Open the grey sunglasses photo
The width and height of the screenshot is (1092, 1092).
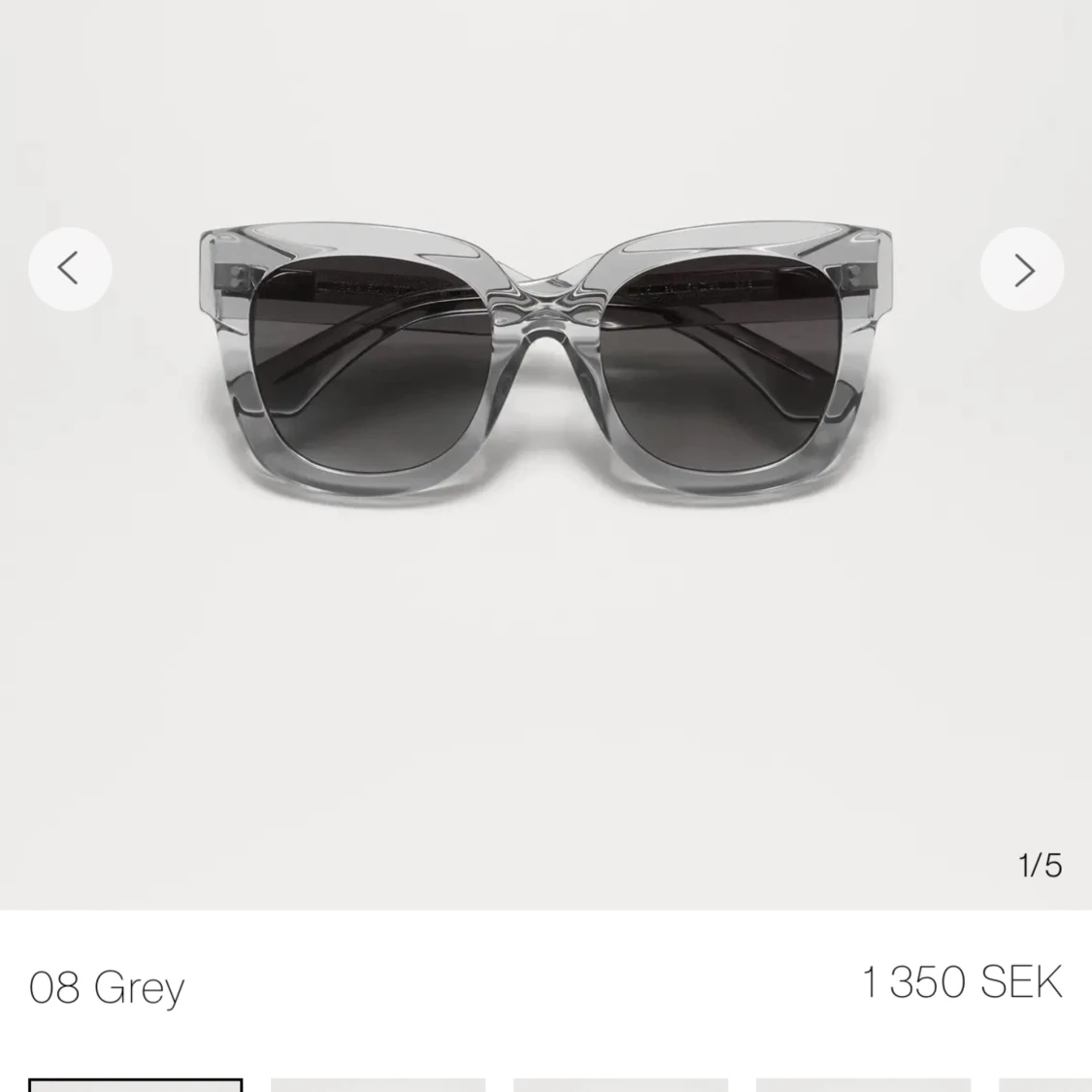(x=546, y=359)
